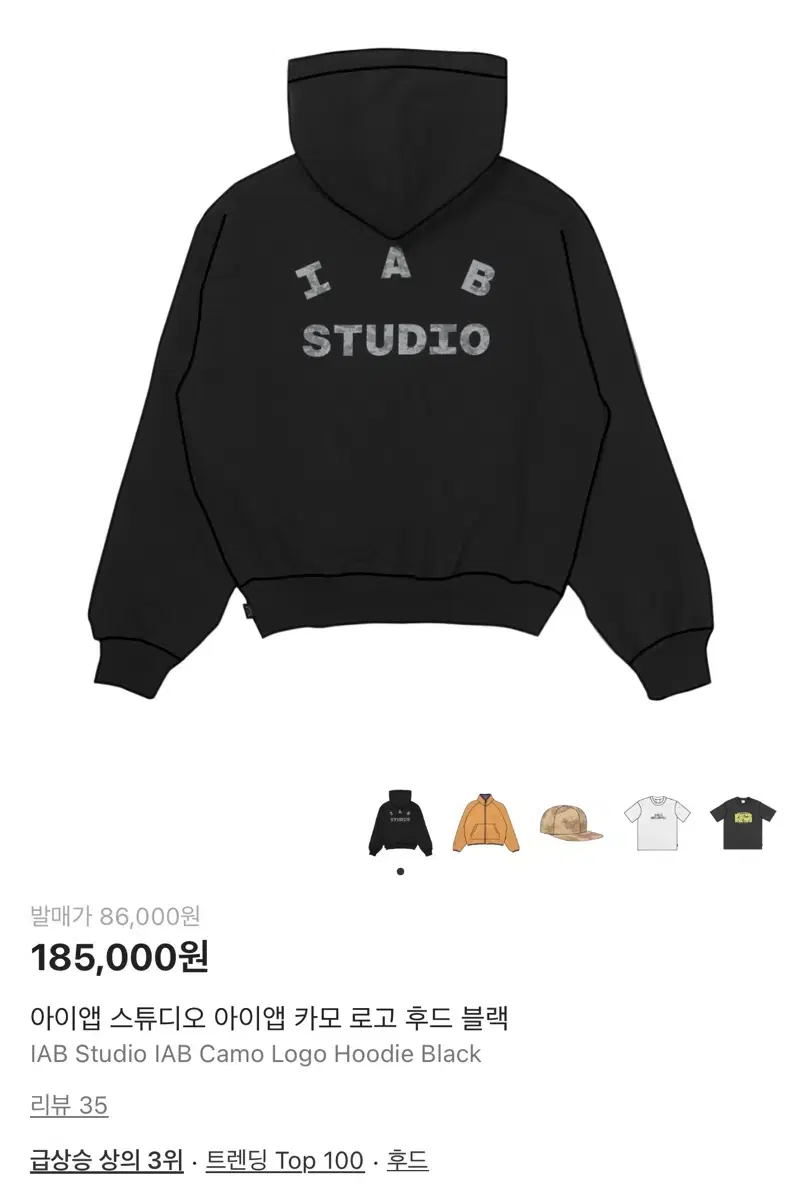801x1200 pixels.
Task: Select the camo cap thumbnail
Action: click(x=567, y=822)
